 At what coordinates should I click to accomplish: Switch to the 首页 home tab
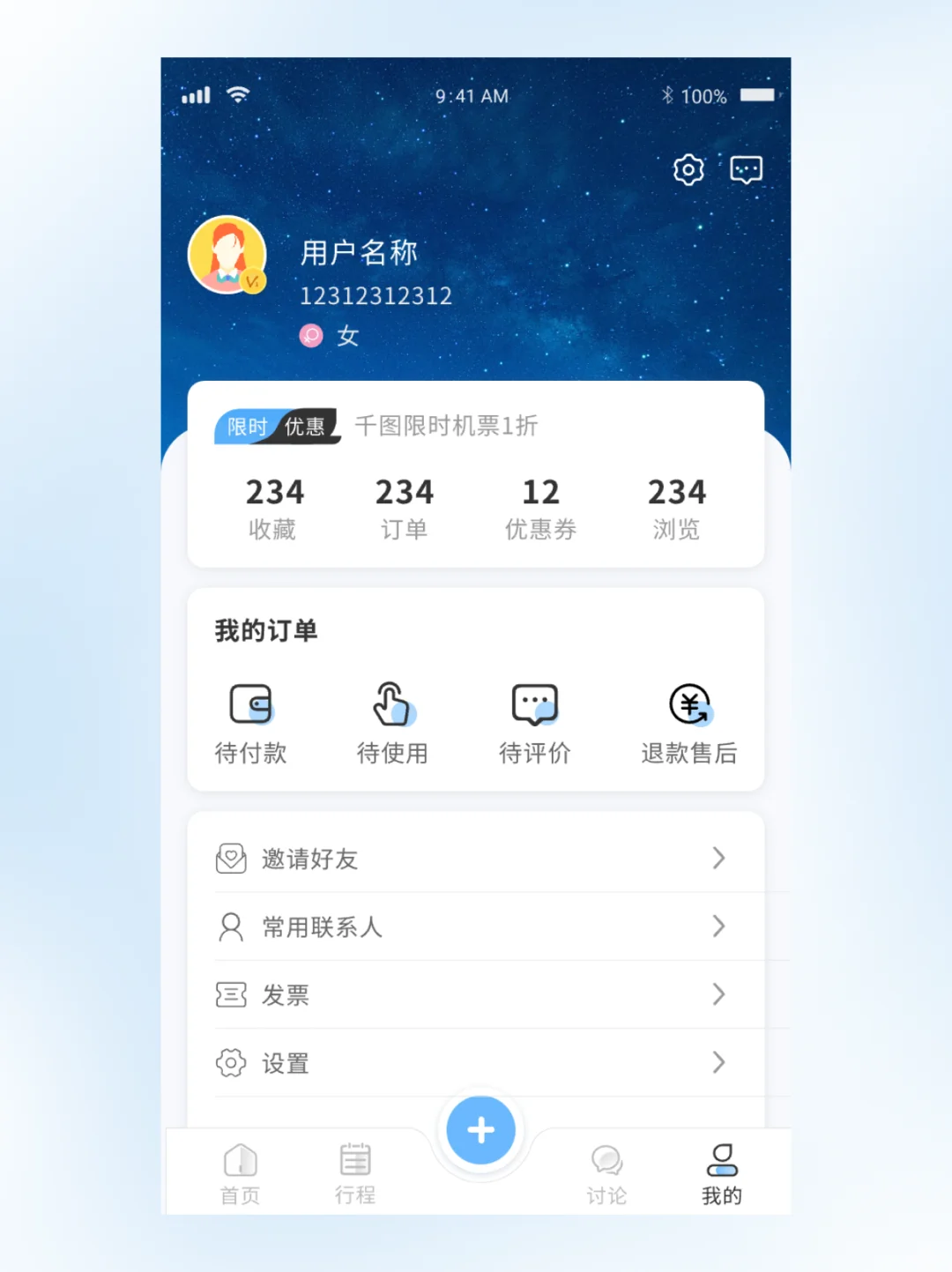pos(241,1173)
